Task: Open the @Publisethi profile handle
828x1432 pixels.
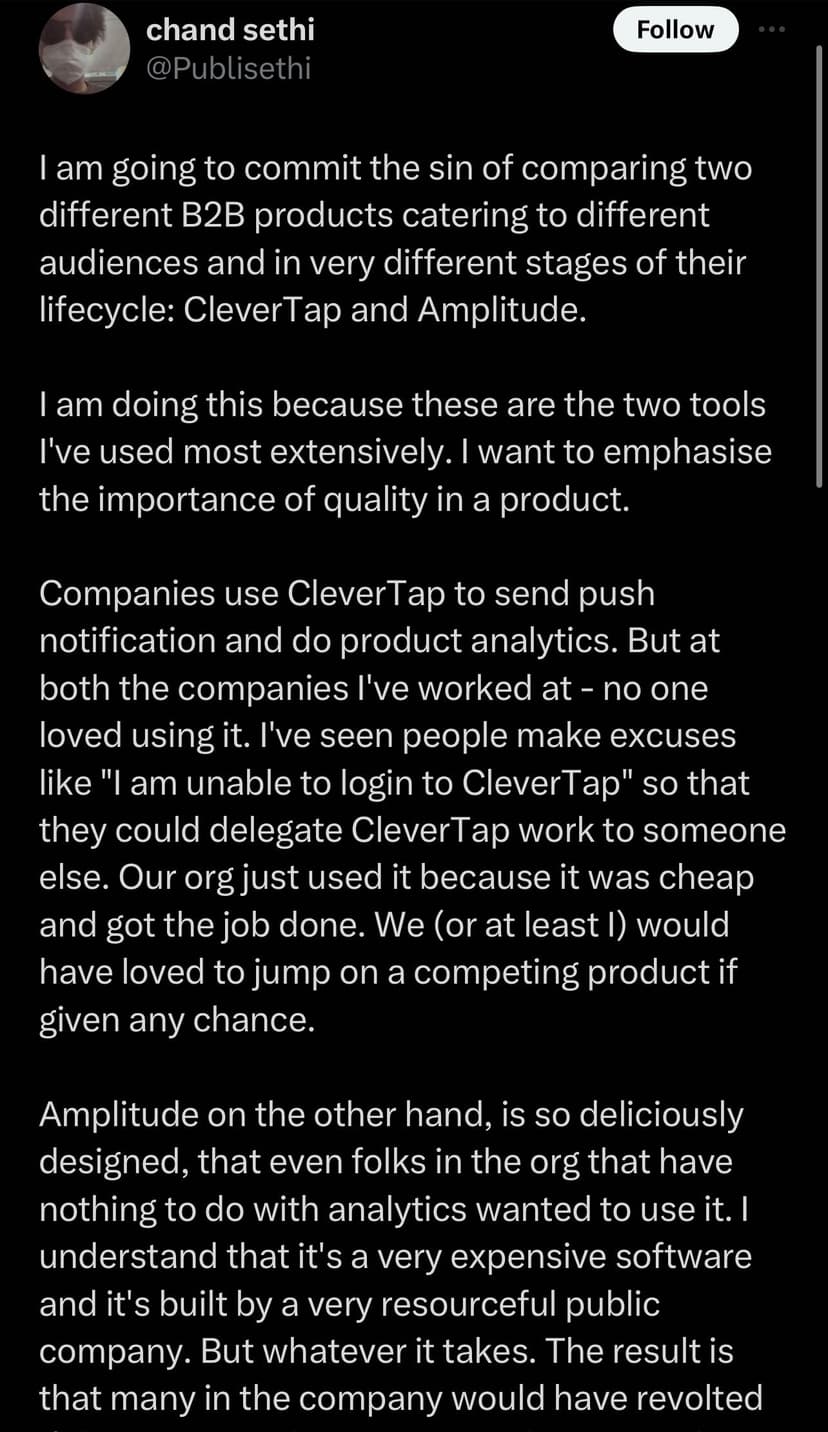Action: tap(228, 68)
